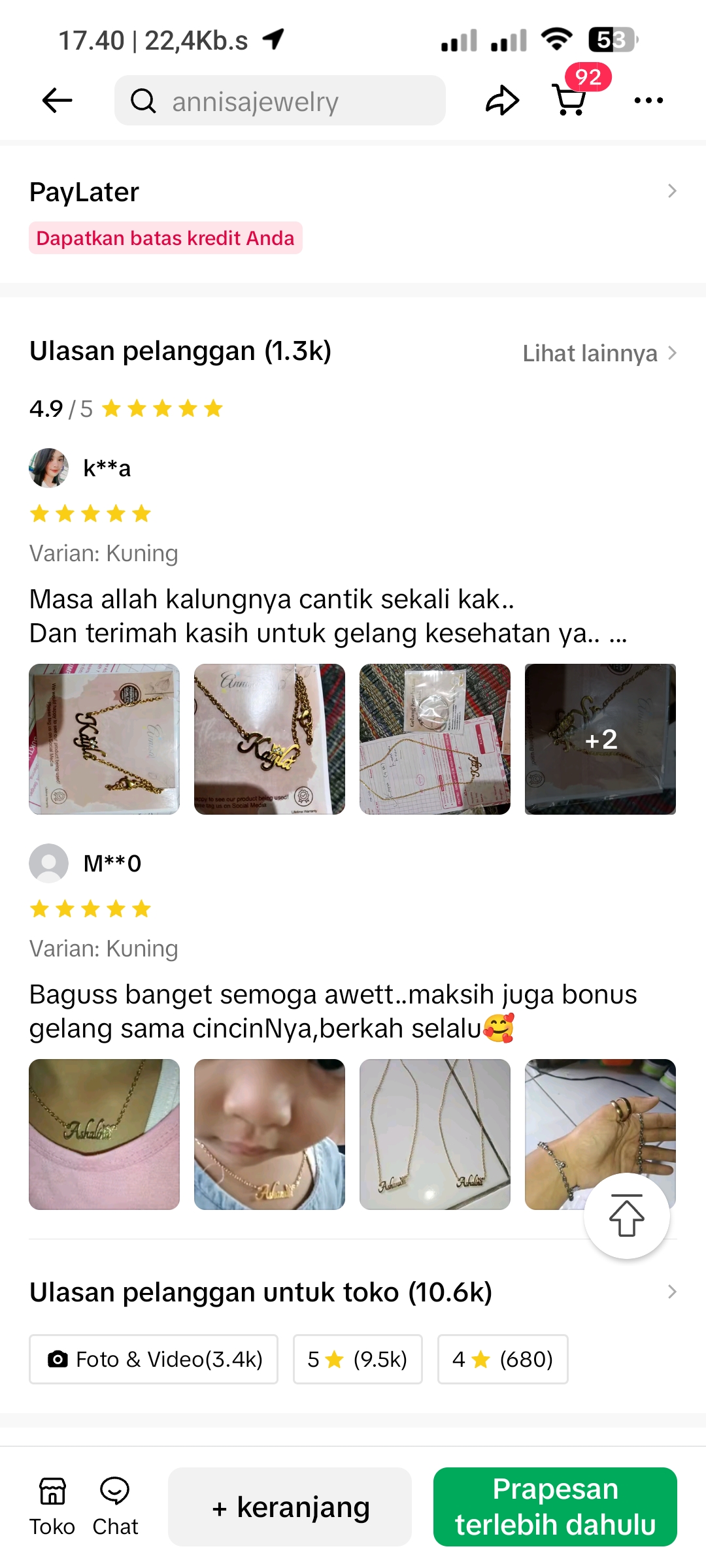This screenshot has width=706, height=1568.
Task: Open the annisajewelry search box
Action: pos(280,101)
